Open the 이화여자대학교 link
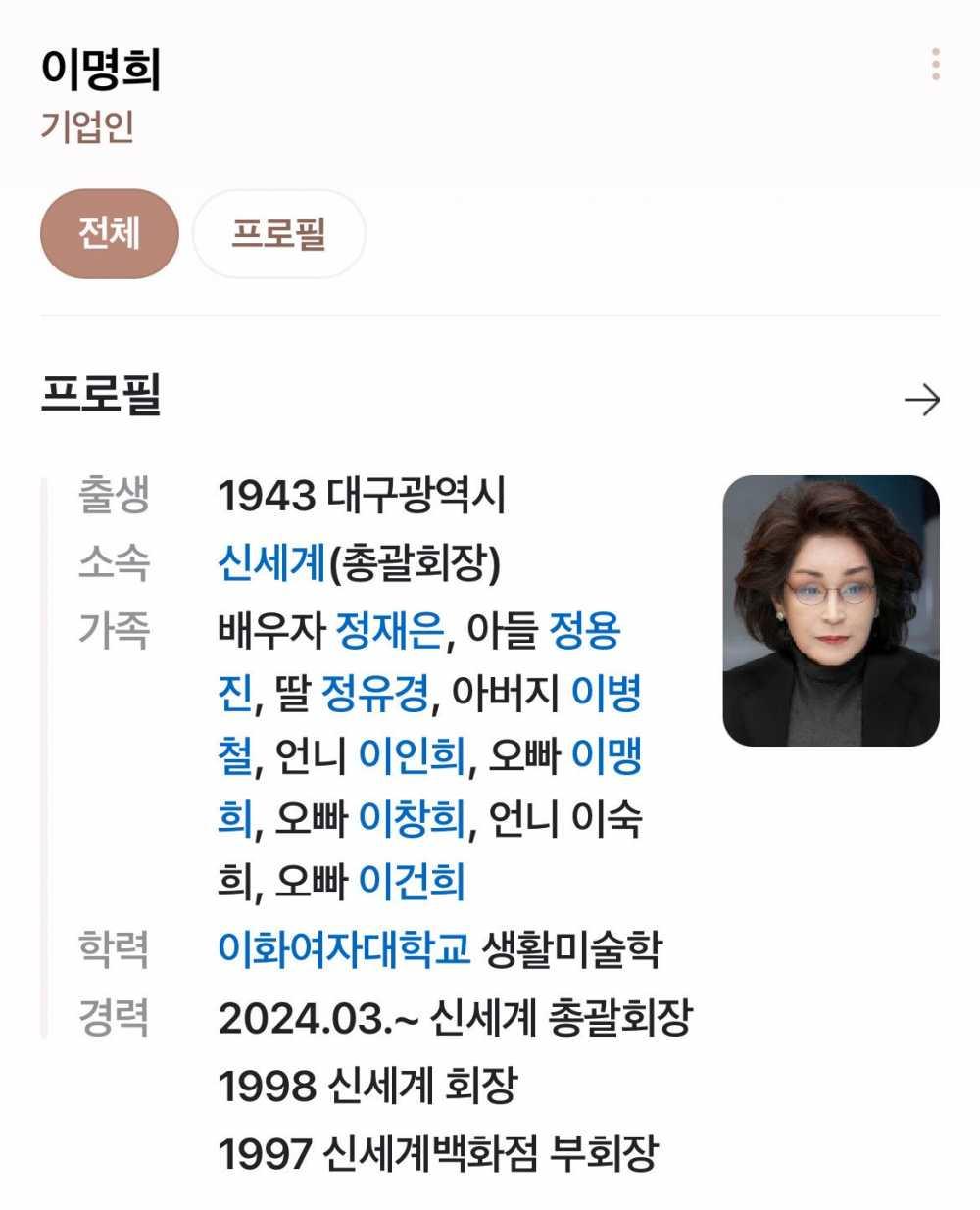 coord(343,948)
